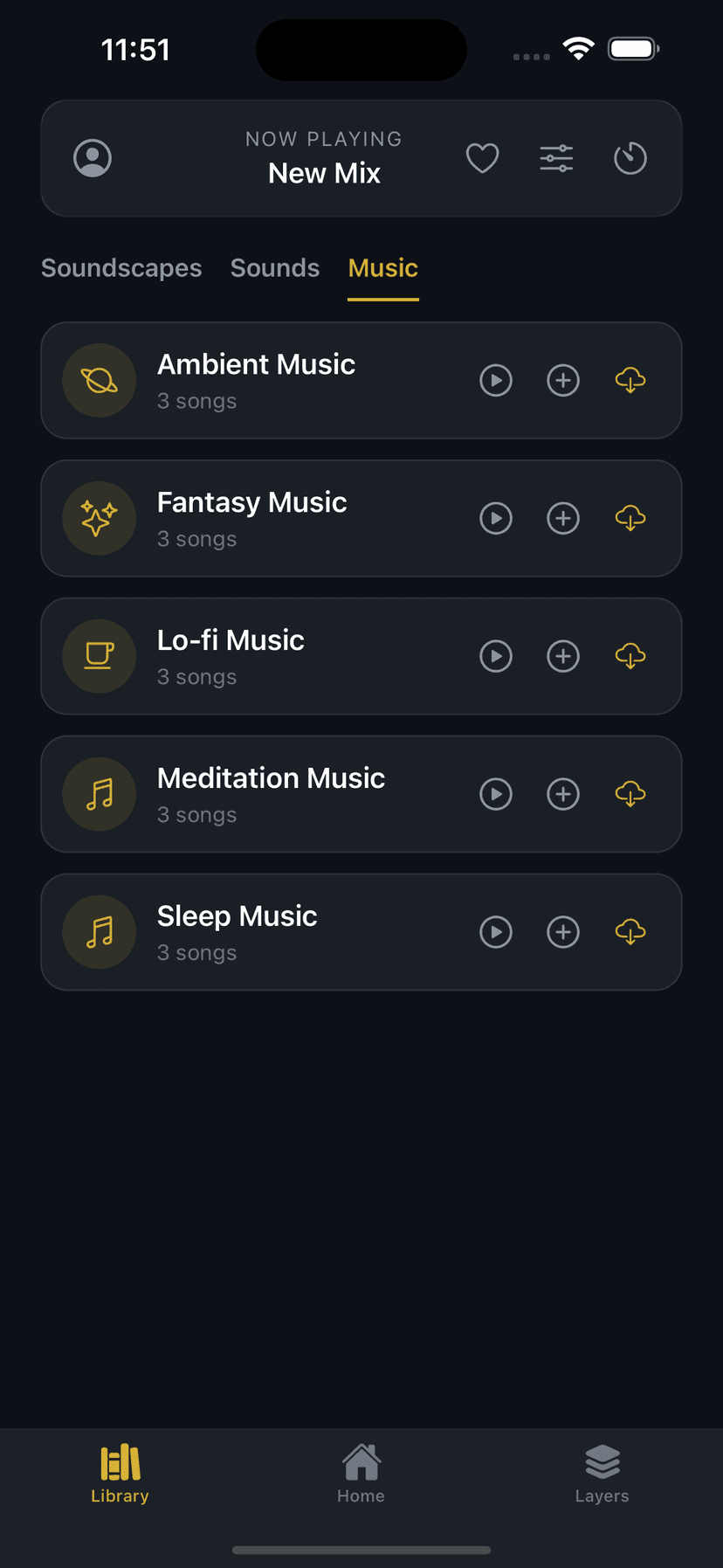Favorite the New Mix with the heart
The width and height of the screenshot is (723, 1568).
482,158
